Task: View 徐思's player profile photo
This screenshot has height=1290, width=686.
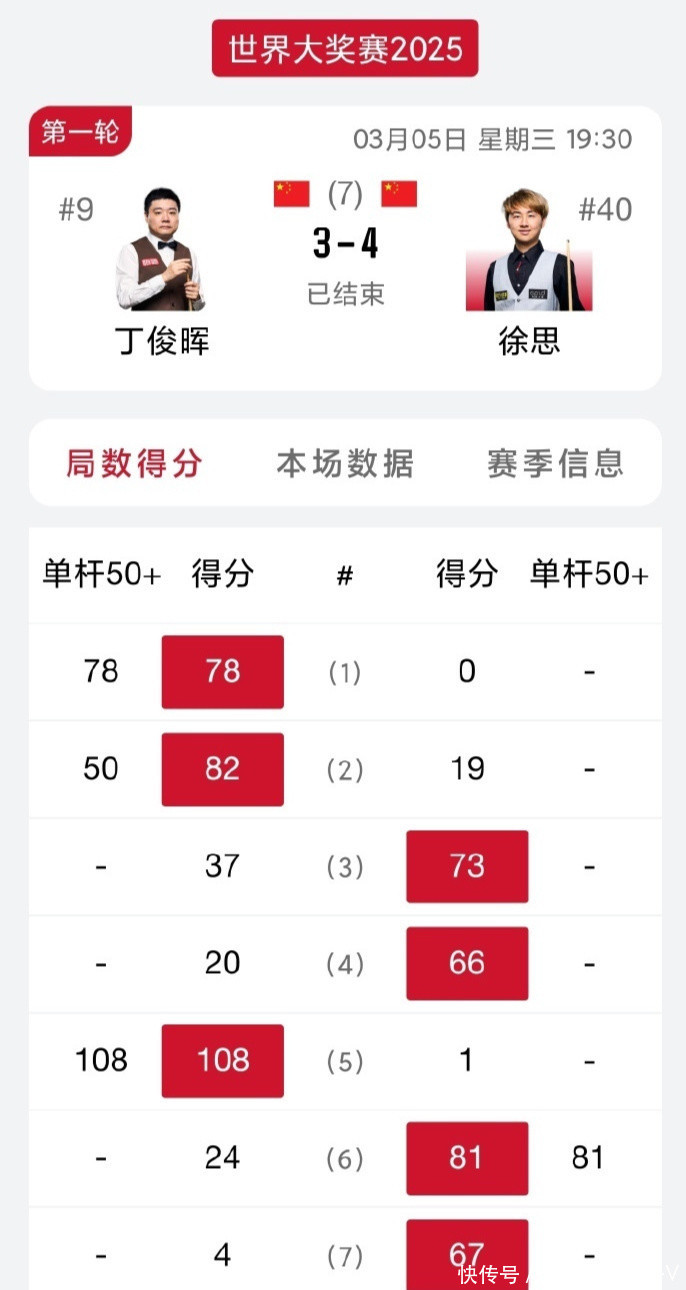Action: (529, 250)
